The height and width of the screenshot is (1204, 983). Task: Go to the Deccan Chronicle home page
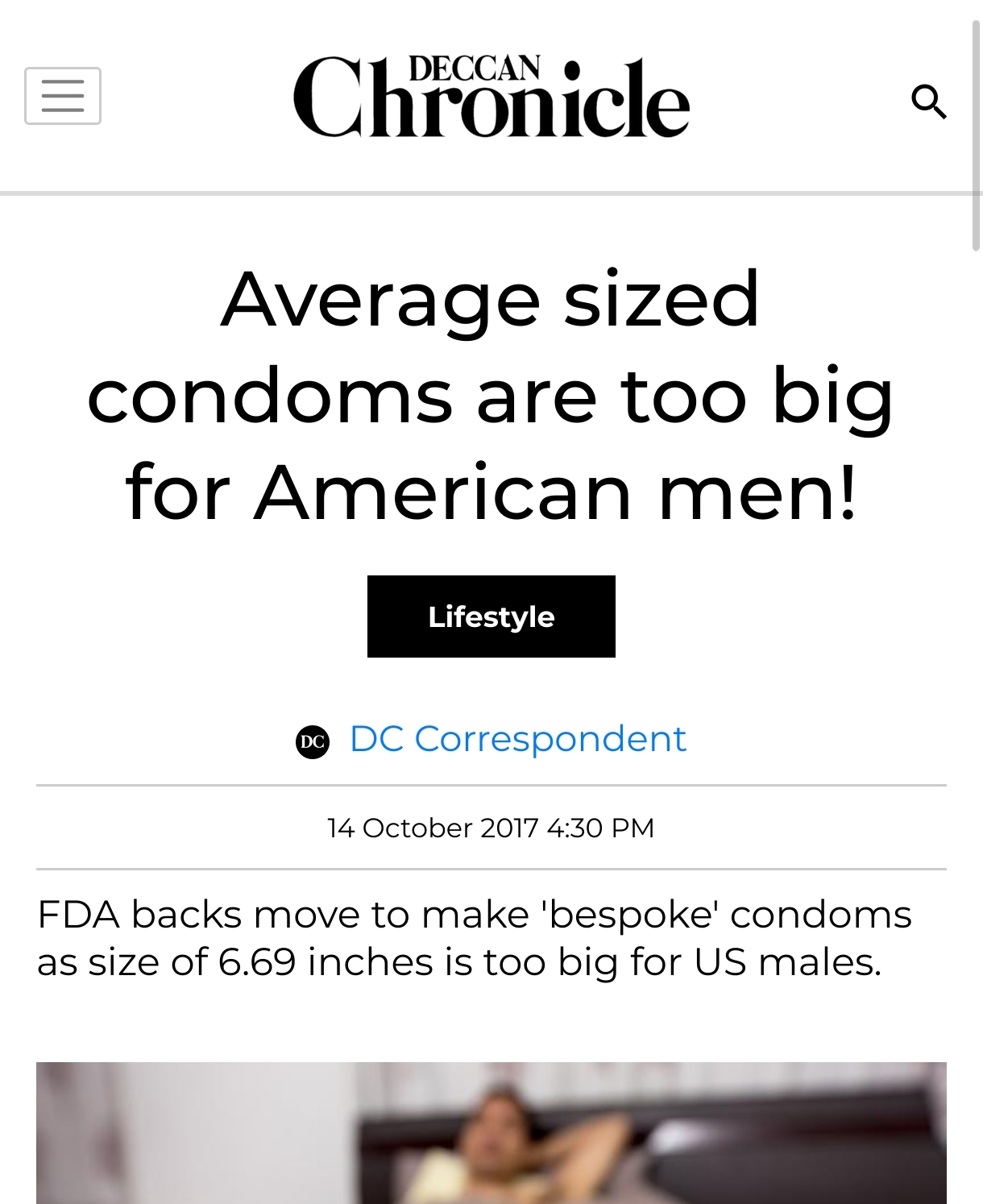click(491, 97)
